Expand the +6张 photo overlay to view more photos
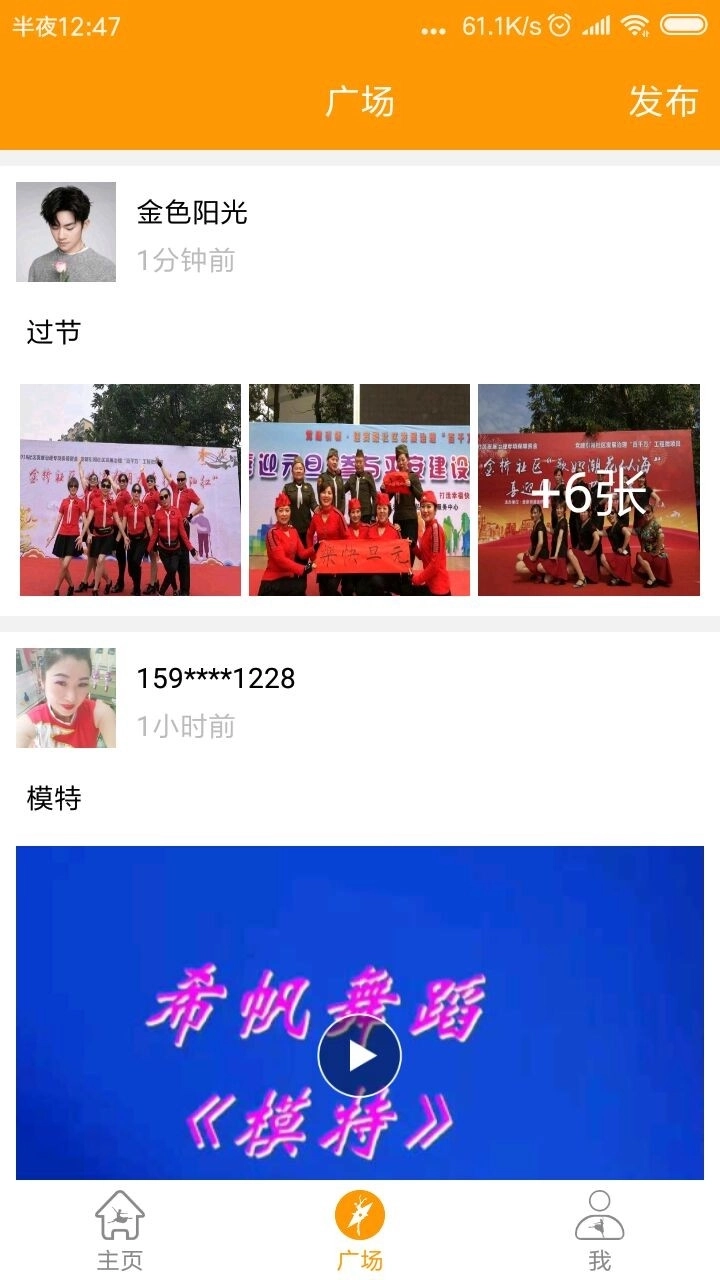Screen dimensions: 720x1280 click(x=588, y=491)
